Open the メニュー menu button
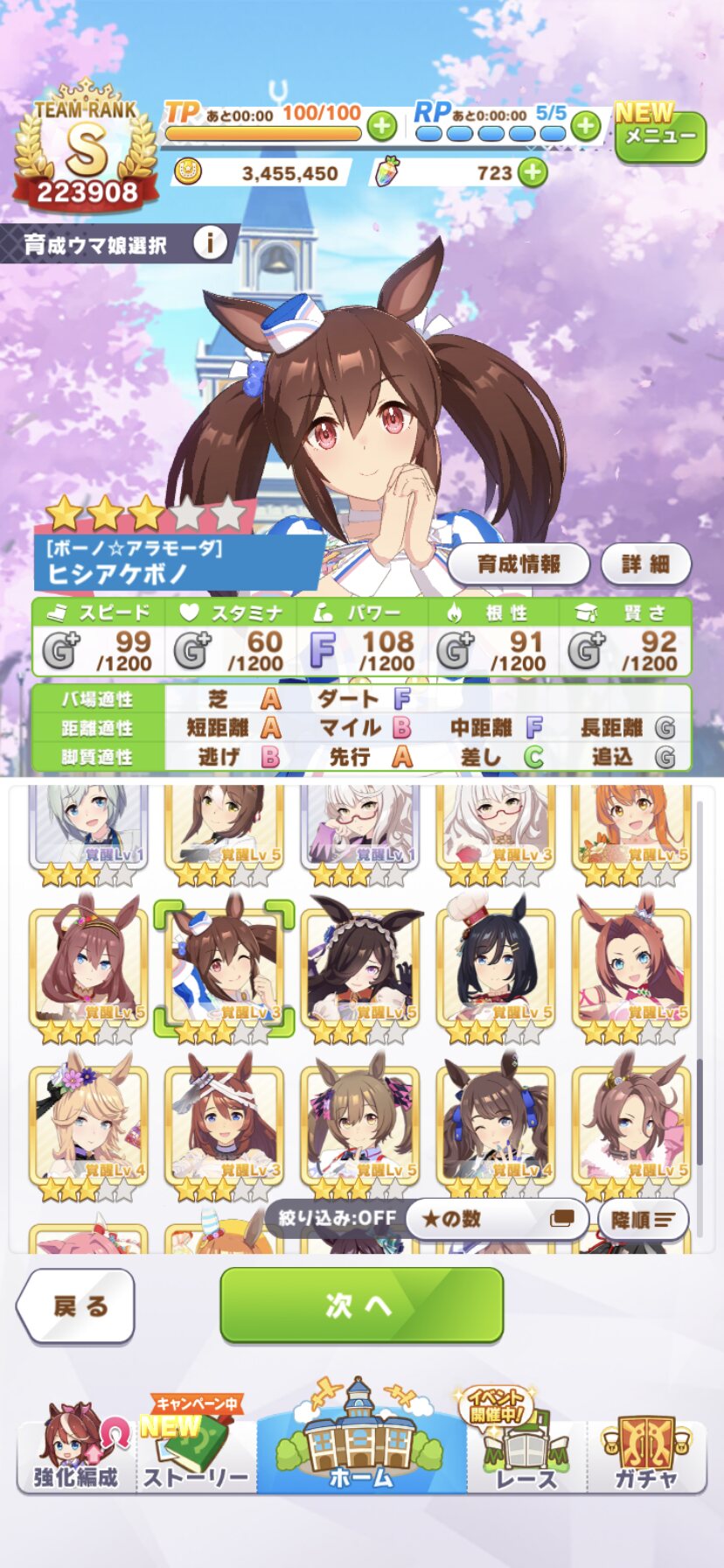 point(660,136)
